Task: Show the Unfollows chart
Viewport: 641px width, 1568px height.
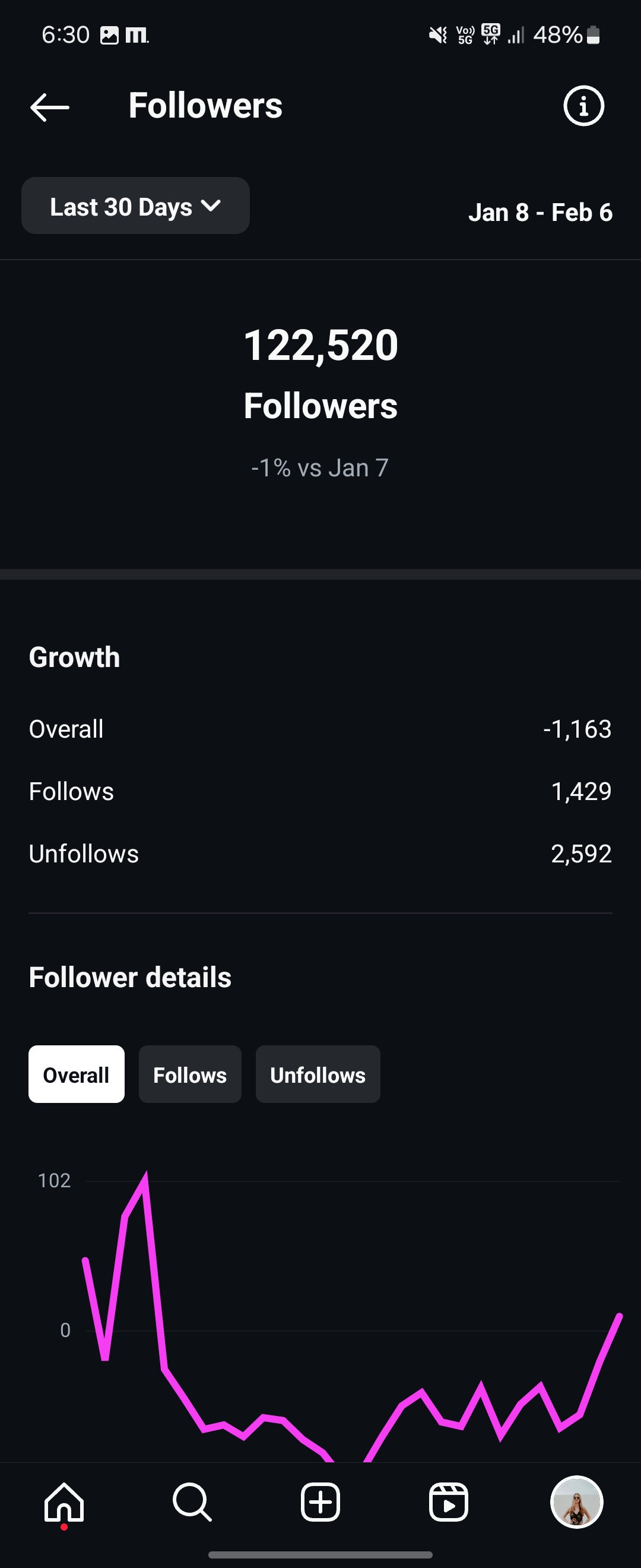Action: (318, 1075)
